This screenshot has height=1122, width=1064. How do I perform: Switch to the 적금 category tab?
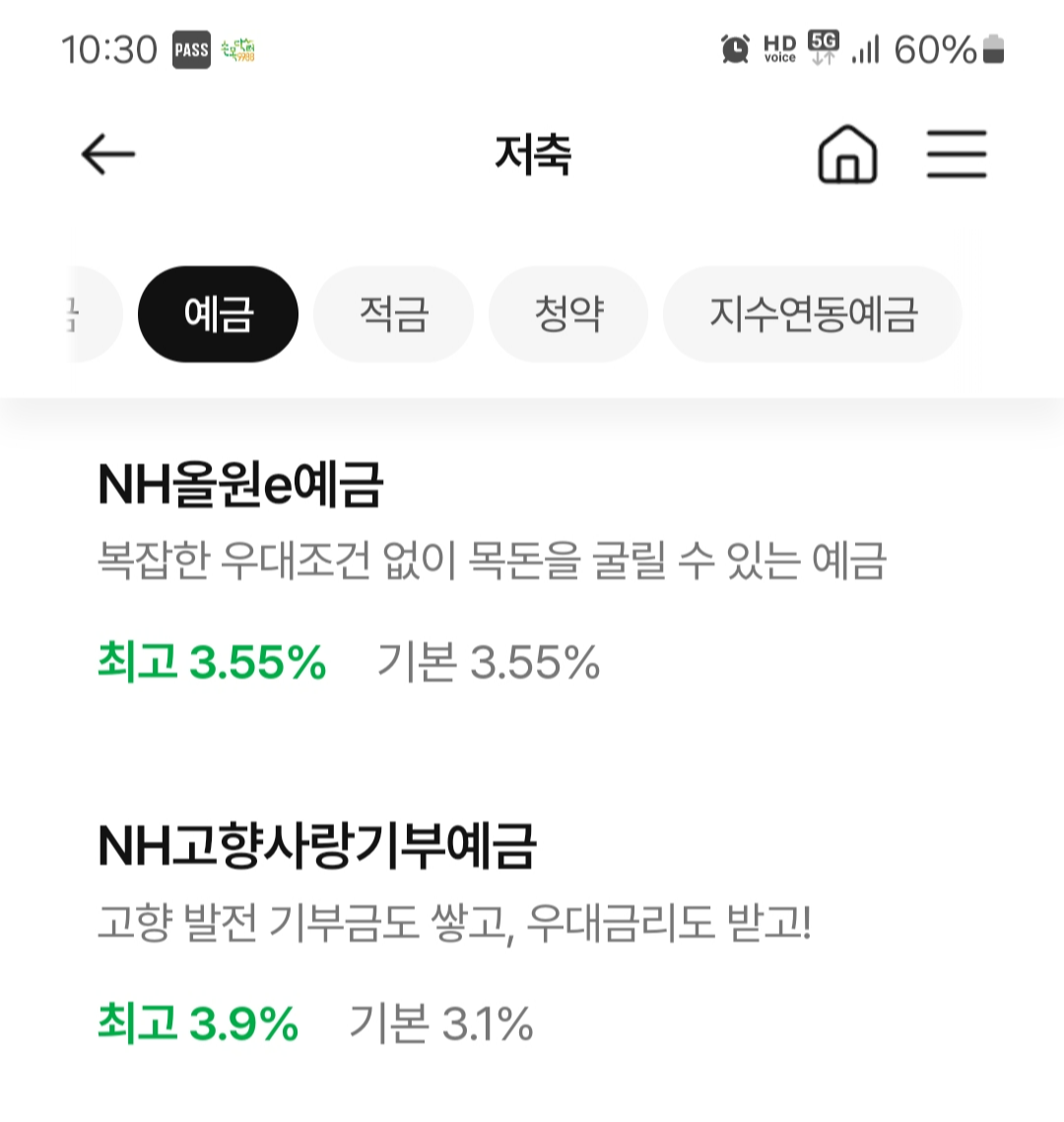(392, 312)
